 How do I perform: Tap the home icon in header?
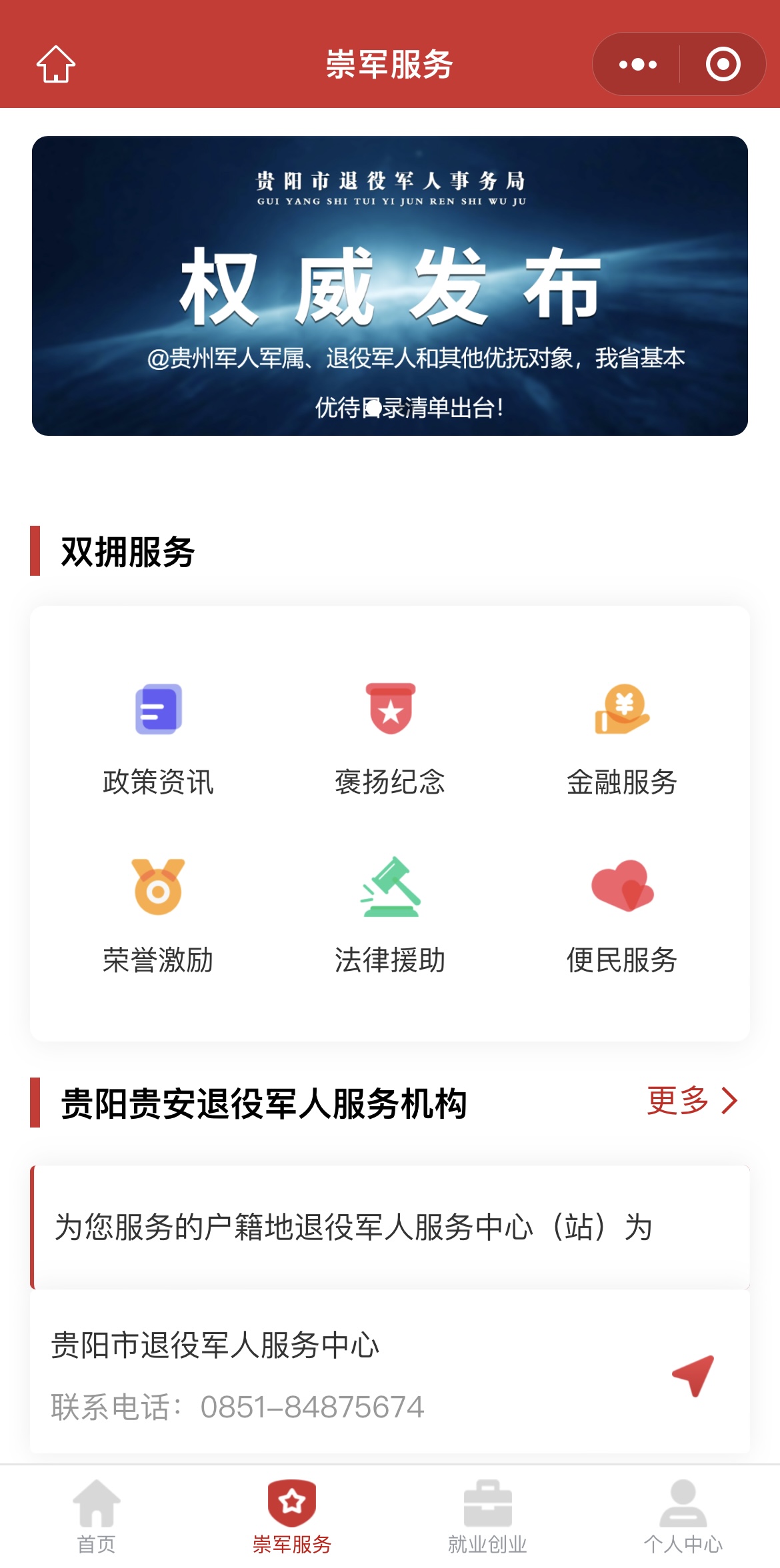coord(56,65)
